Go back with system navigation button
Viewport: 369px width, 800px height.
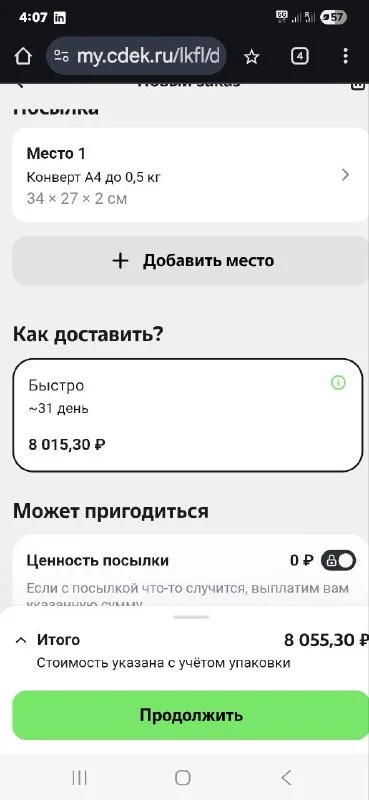pyautogui.click(x=286, y=778)
